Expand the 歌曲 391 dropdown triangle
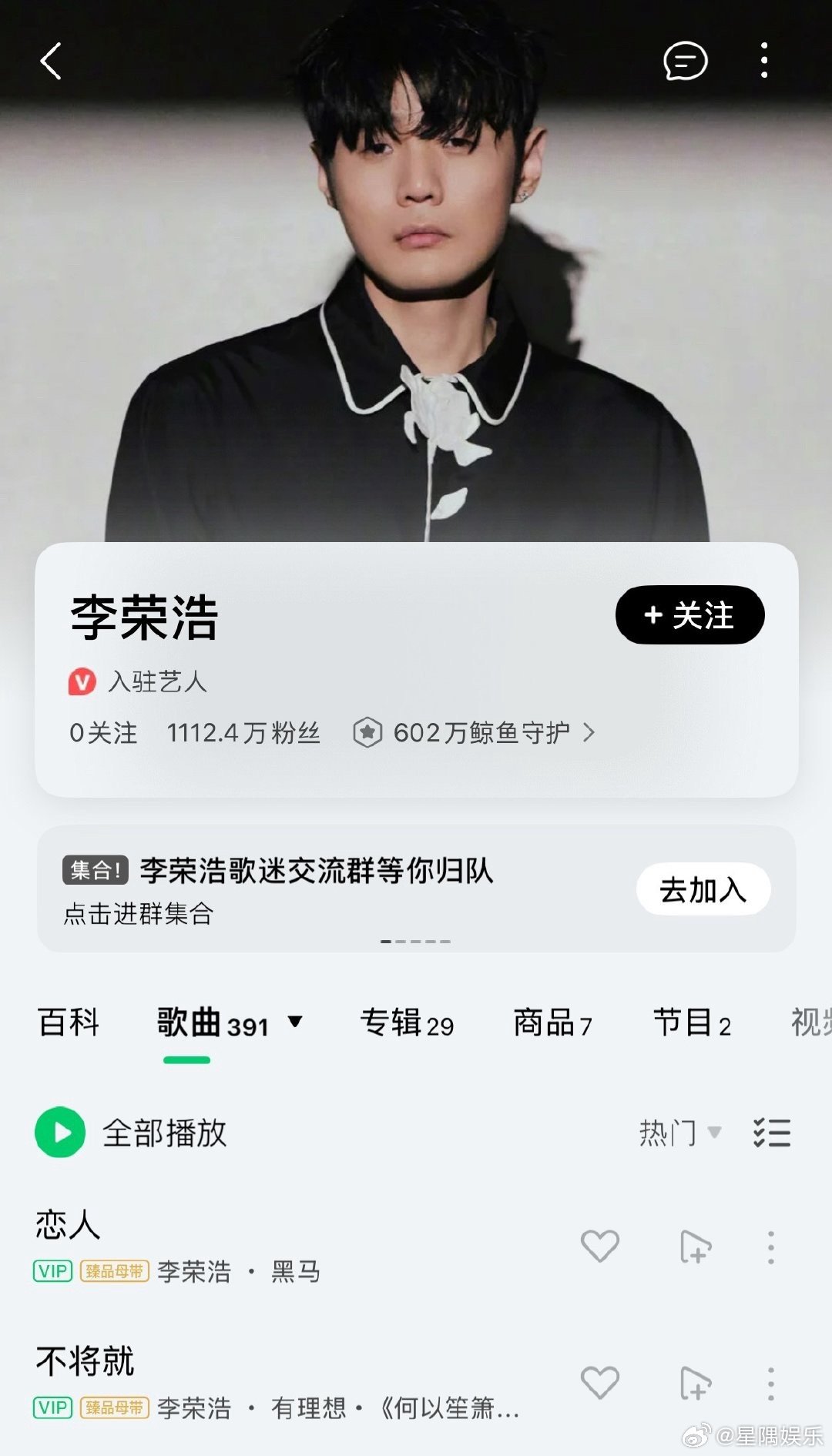Viewport: 832px width, 1456px height. coord(295,1024)
